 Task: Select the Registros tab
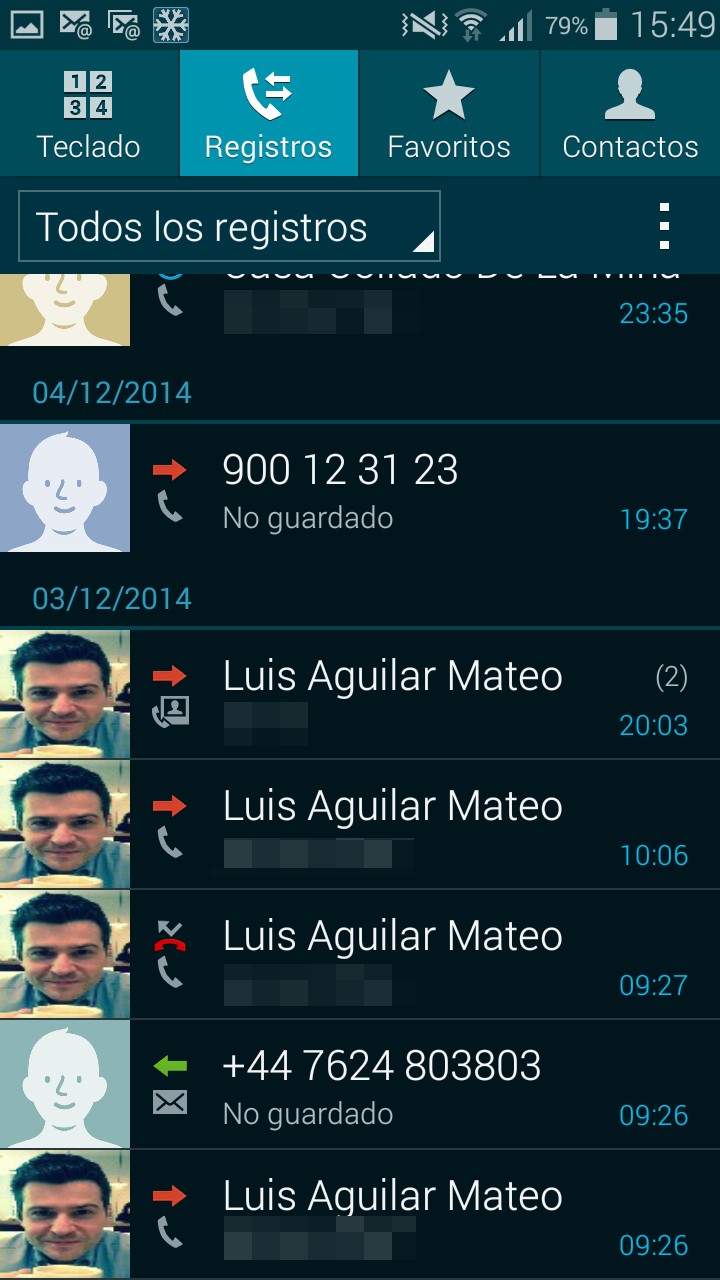click(268, 114)
